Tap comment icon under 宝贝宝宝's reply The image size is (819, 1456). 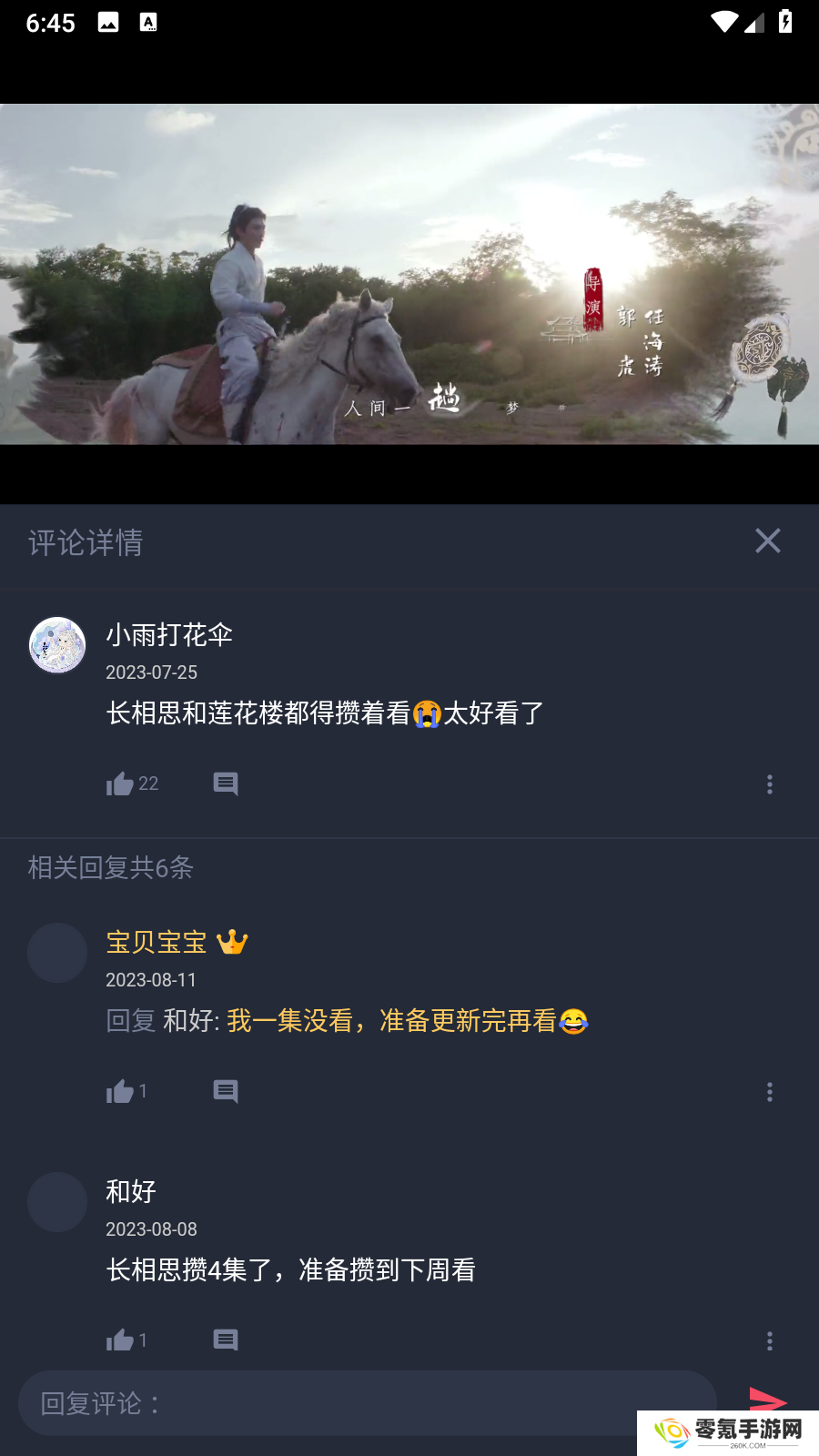click(x=225, y=1091)
